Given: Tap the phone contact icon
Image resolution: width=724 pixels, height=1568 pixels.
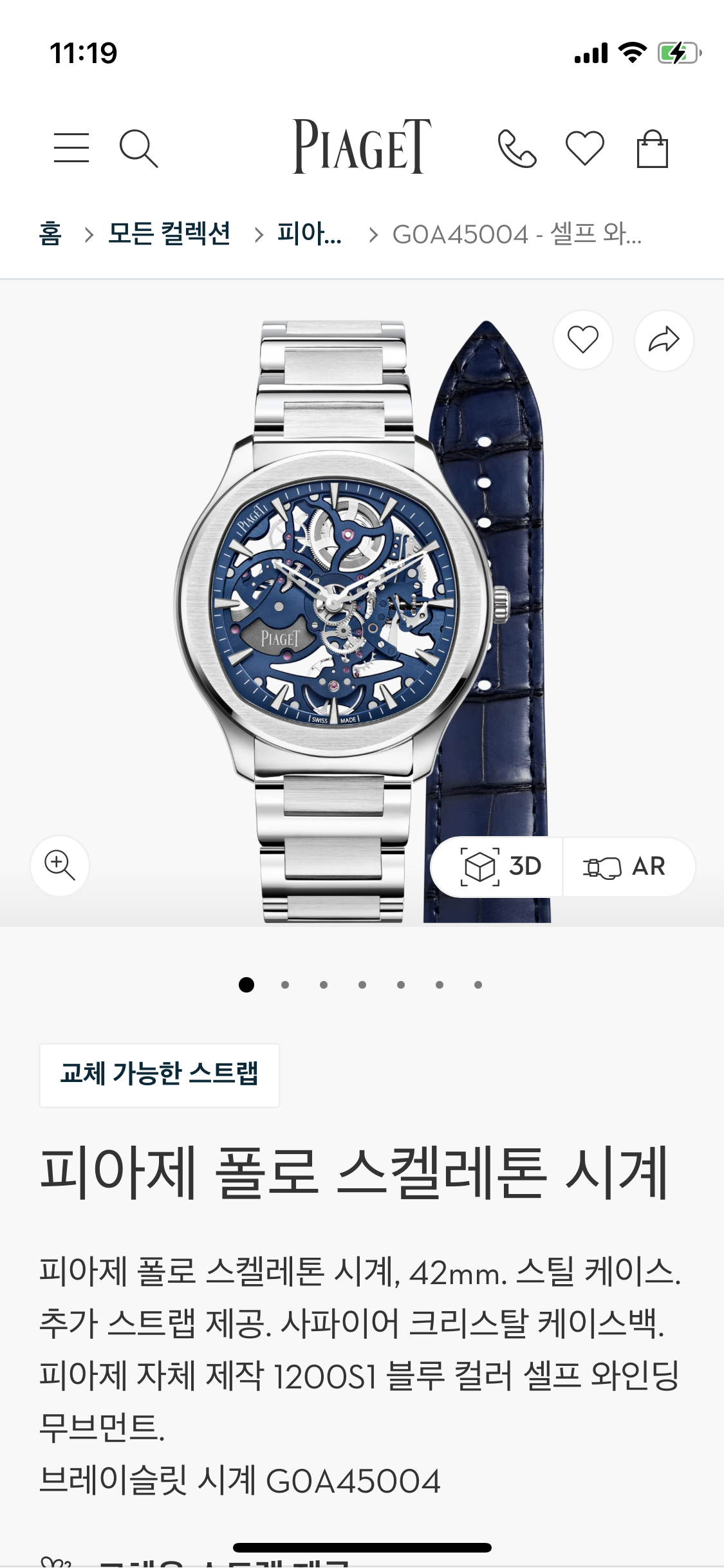Looking at the screenshot, I should point(517,149).
